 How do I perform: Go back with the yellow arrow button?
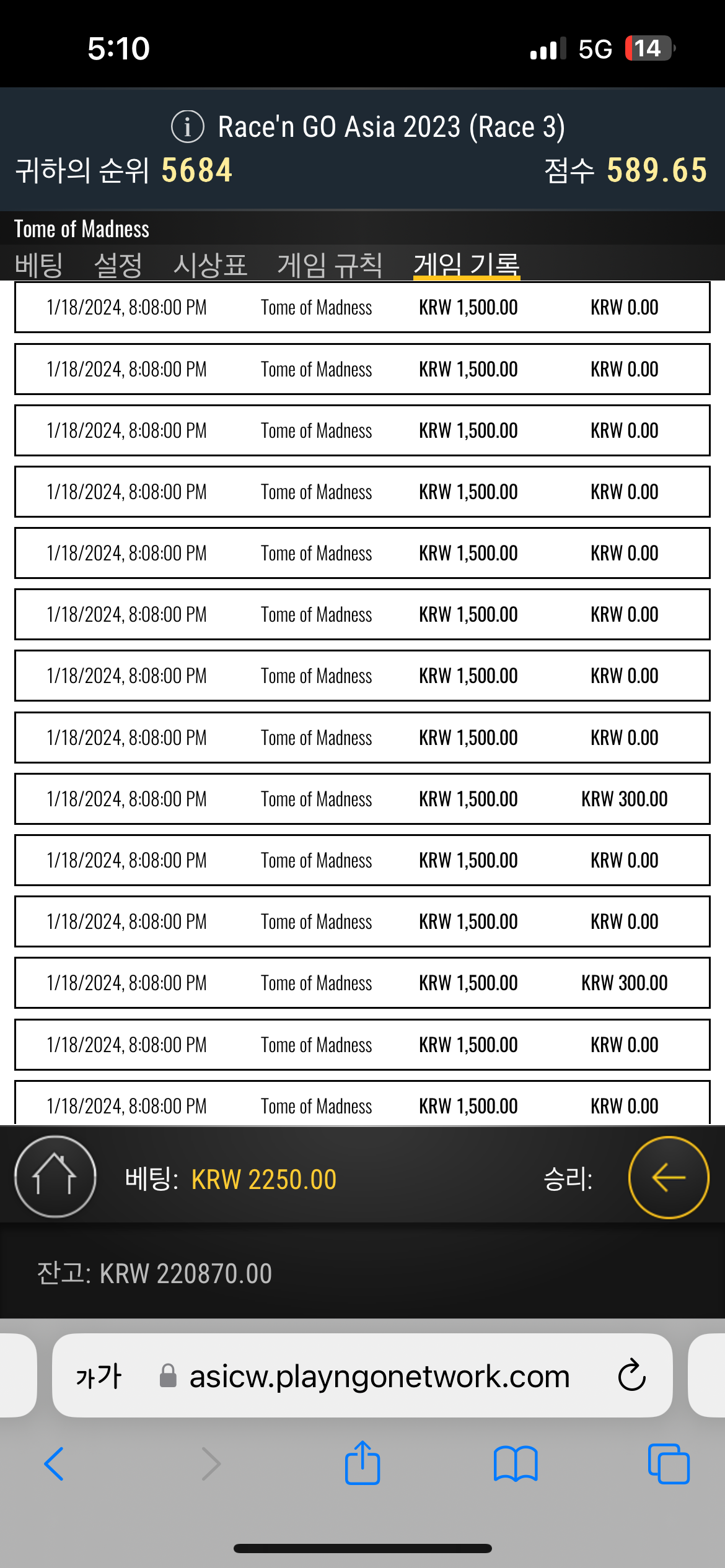669,1177
